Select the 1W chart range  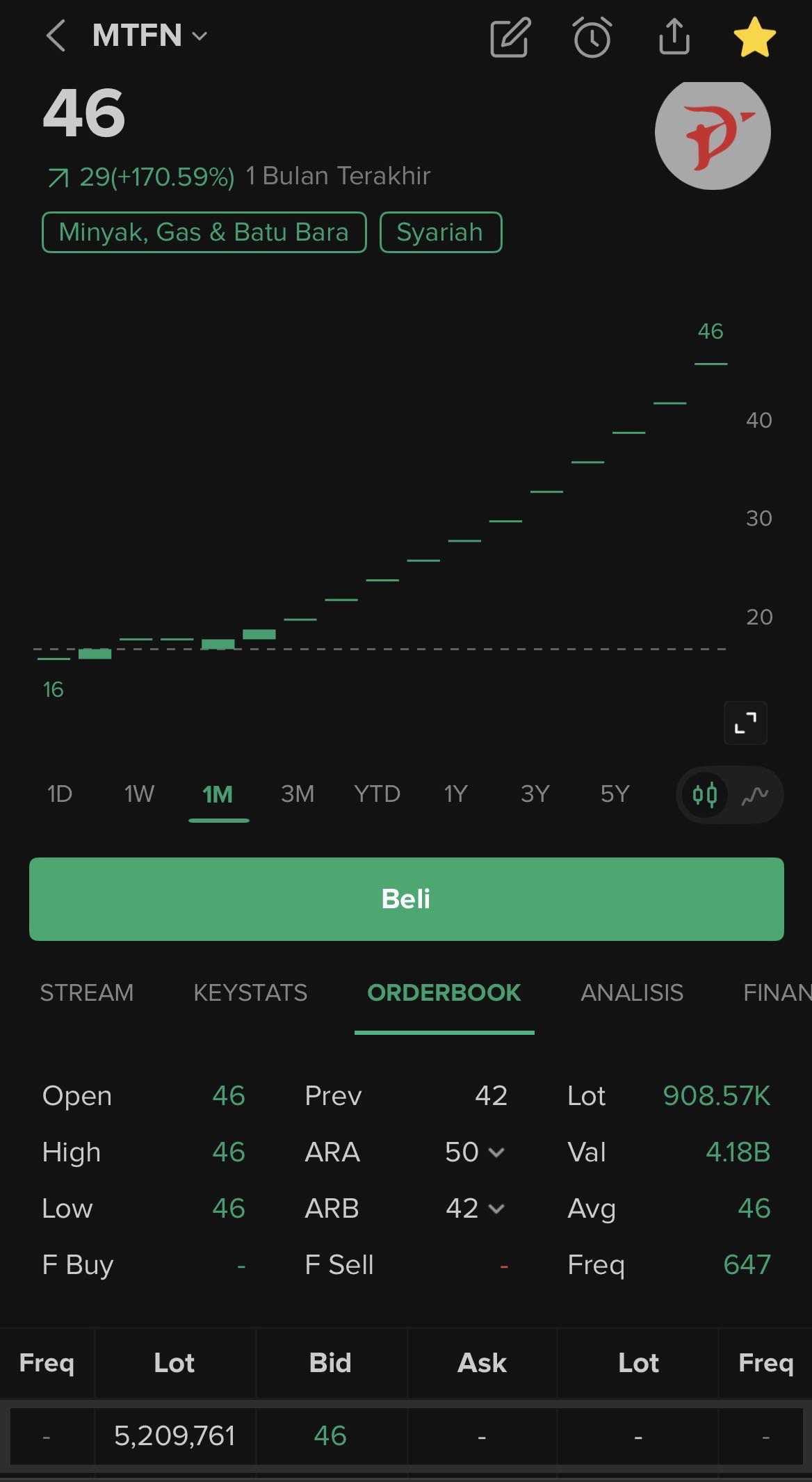pyautogui.click(x=139, y=794)
